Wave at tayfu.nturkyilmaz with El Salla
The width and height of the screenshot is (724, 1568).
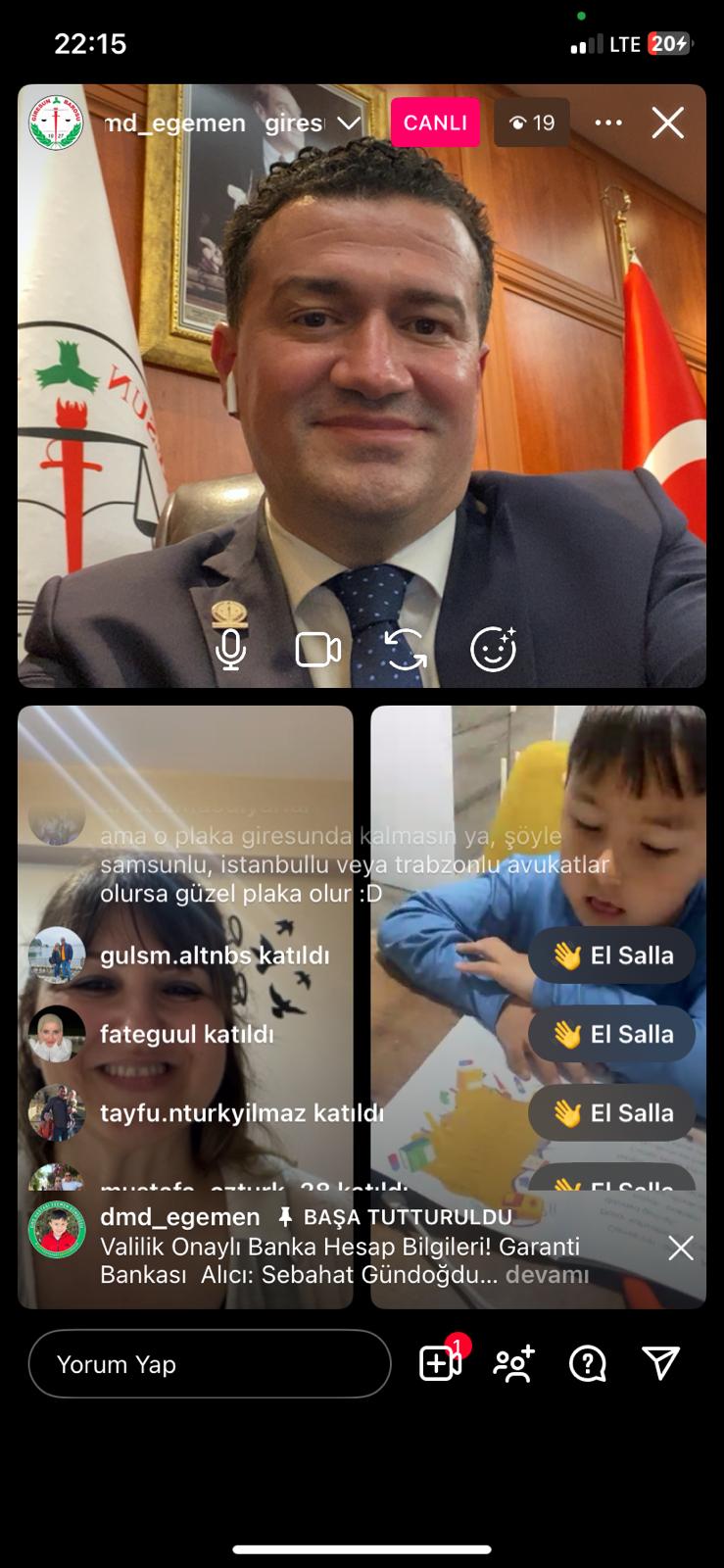pos(612,1113)
